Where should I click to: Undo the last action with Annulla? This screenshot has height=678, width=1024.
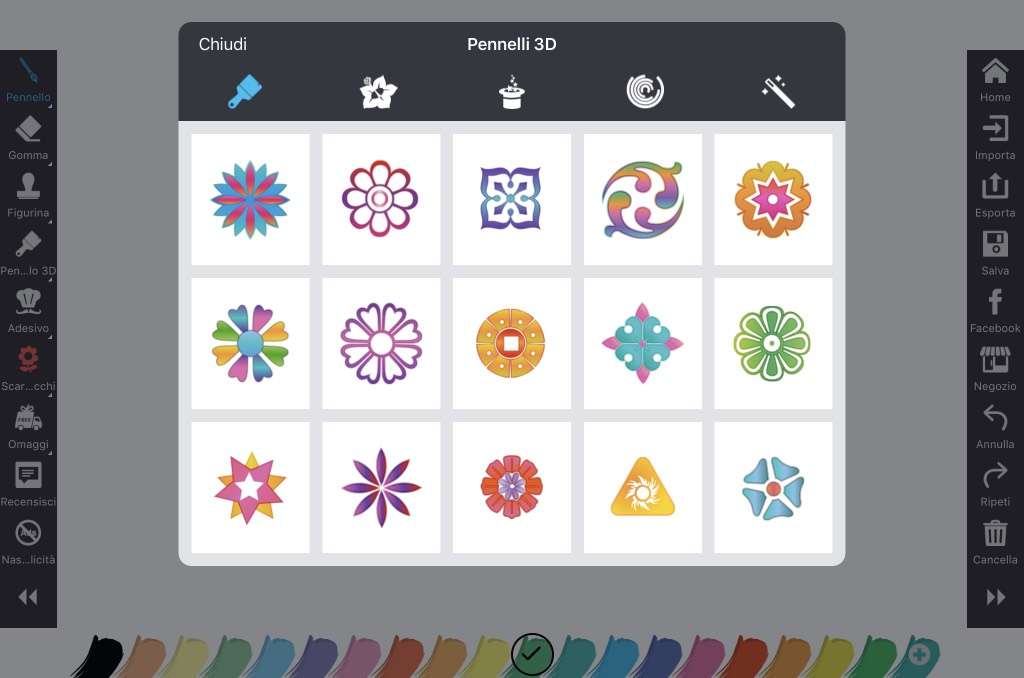(995, 425)
